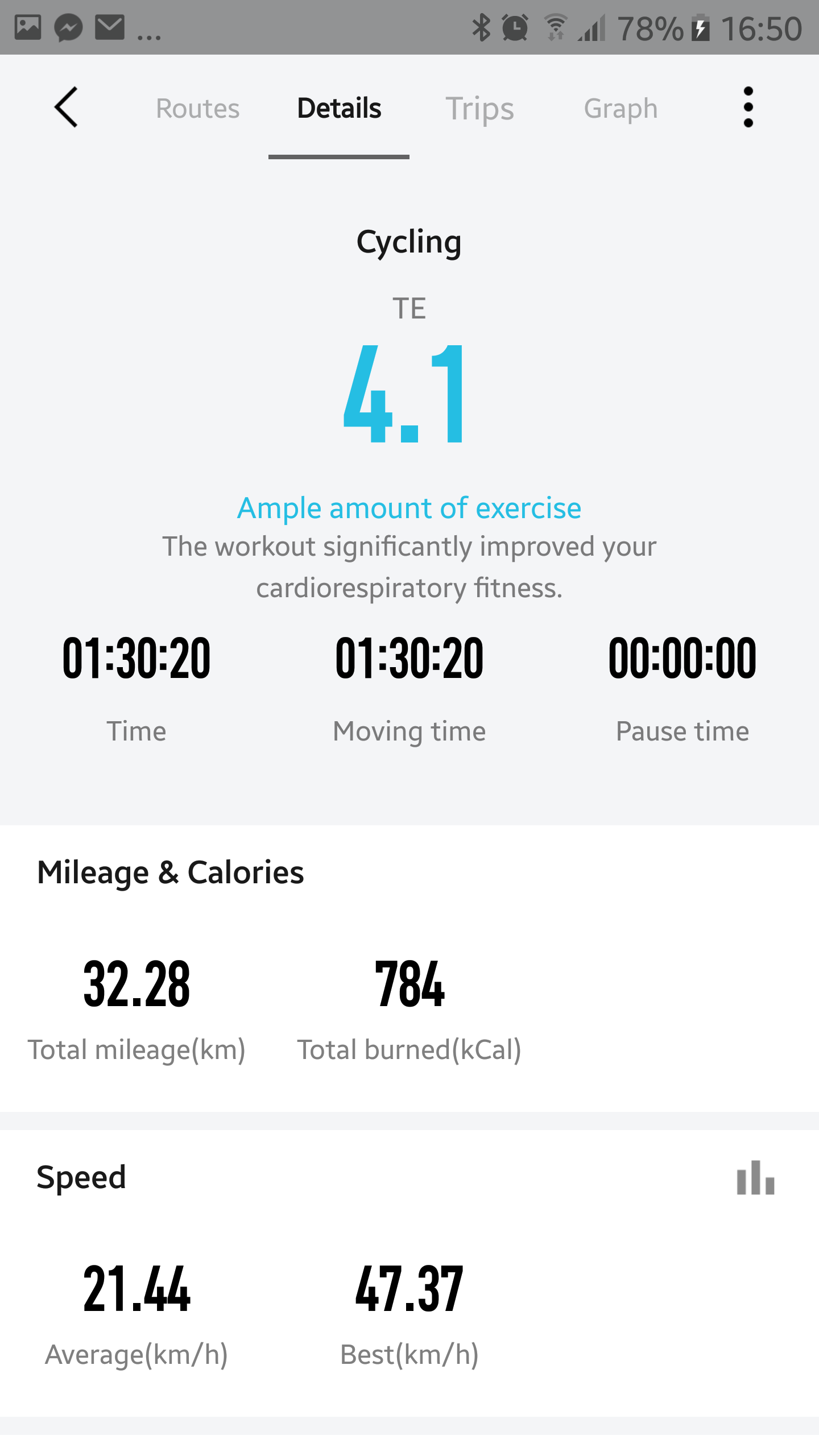Select the Details tab
The height and width of the screenshot is (1456, 819).
(x=339, y=108)
